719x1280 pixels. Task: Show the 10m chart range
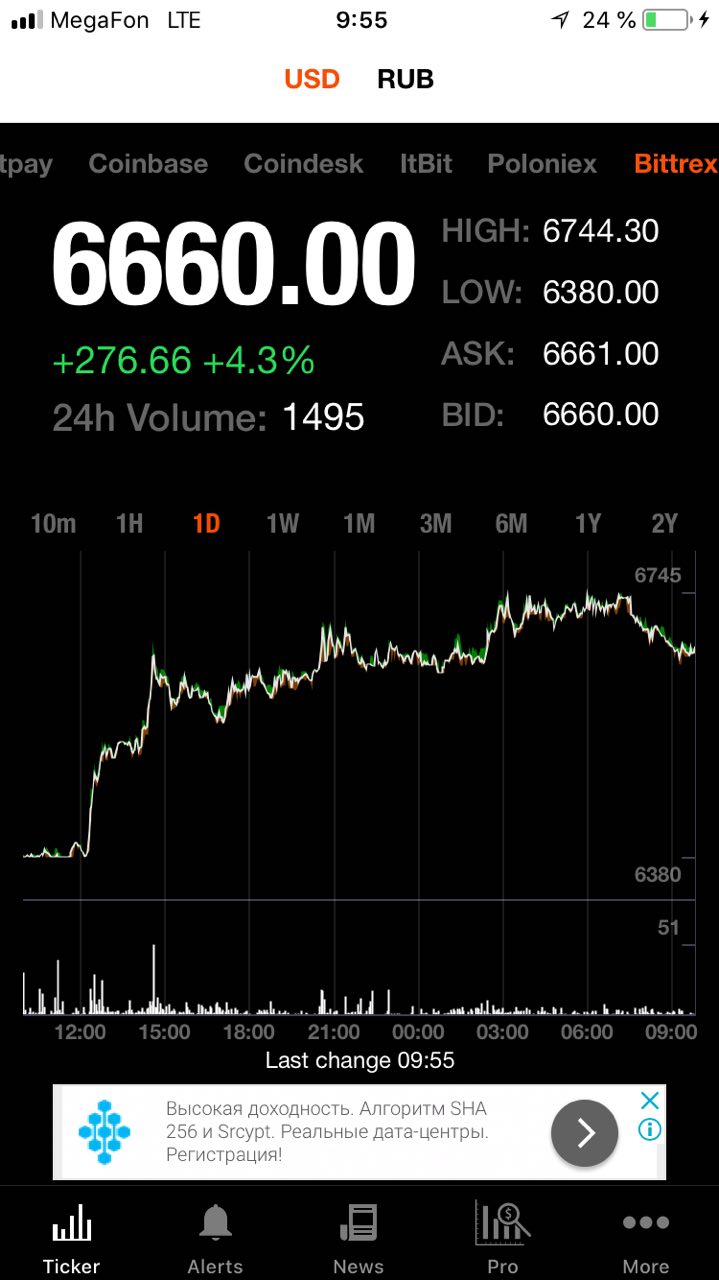pos(53,523)
